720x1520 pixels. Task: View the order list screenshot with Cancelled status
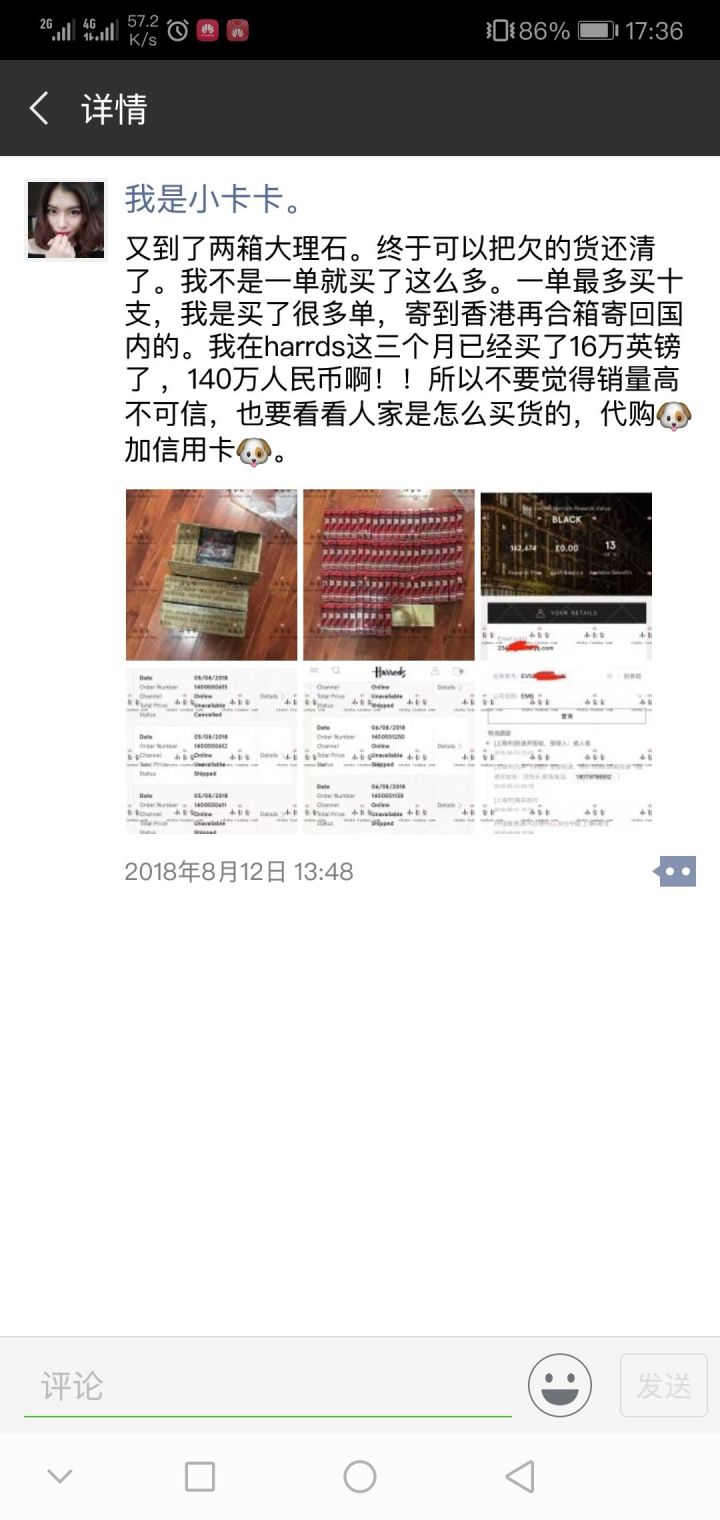[211, 748]
